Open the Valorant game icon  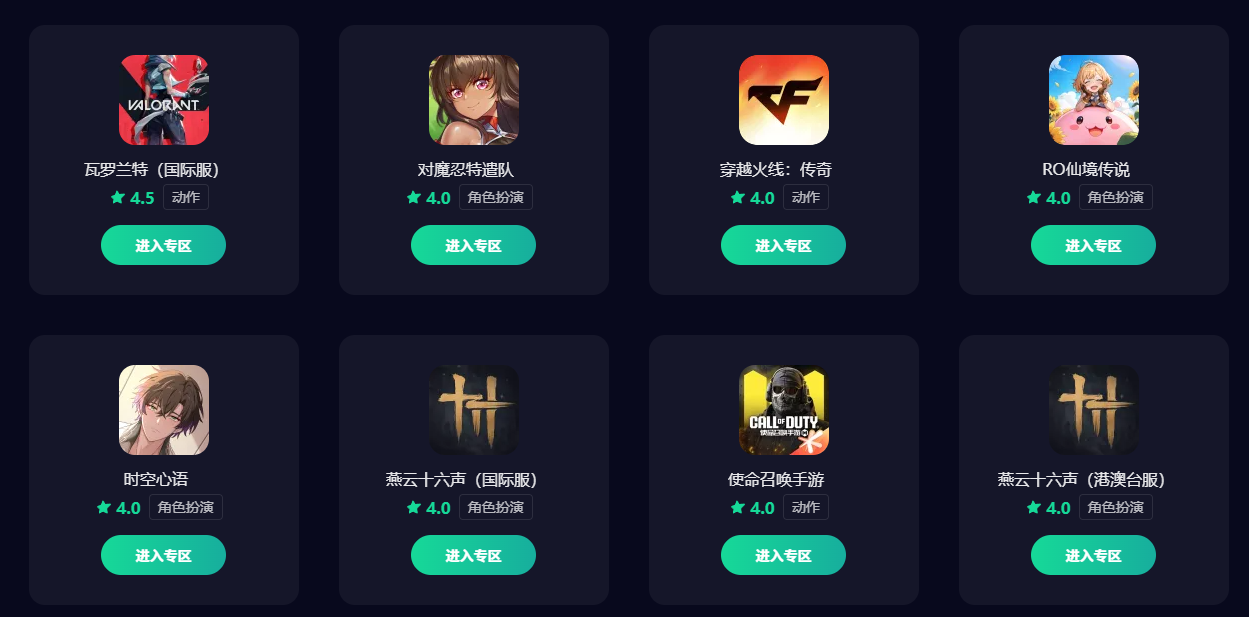[164, 100]
